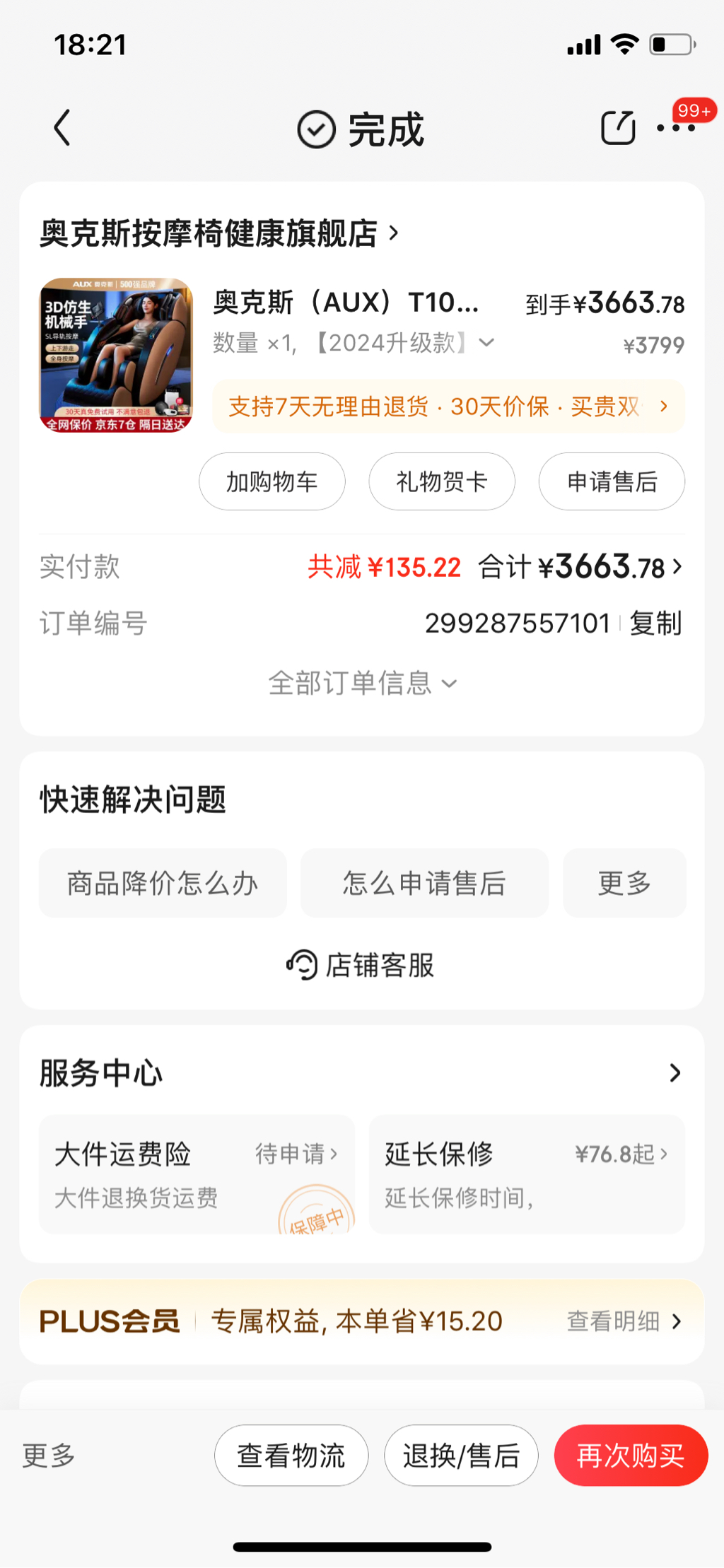The width and height of the screenshot is (724, 1568).
Task: View the 7天无理由退货 guarantee details
Action: [448, 406]
